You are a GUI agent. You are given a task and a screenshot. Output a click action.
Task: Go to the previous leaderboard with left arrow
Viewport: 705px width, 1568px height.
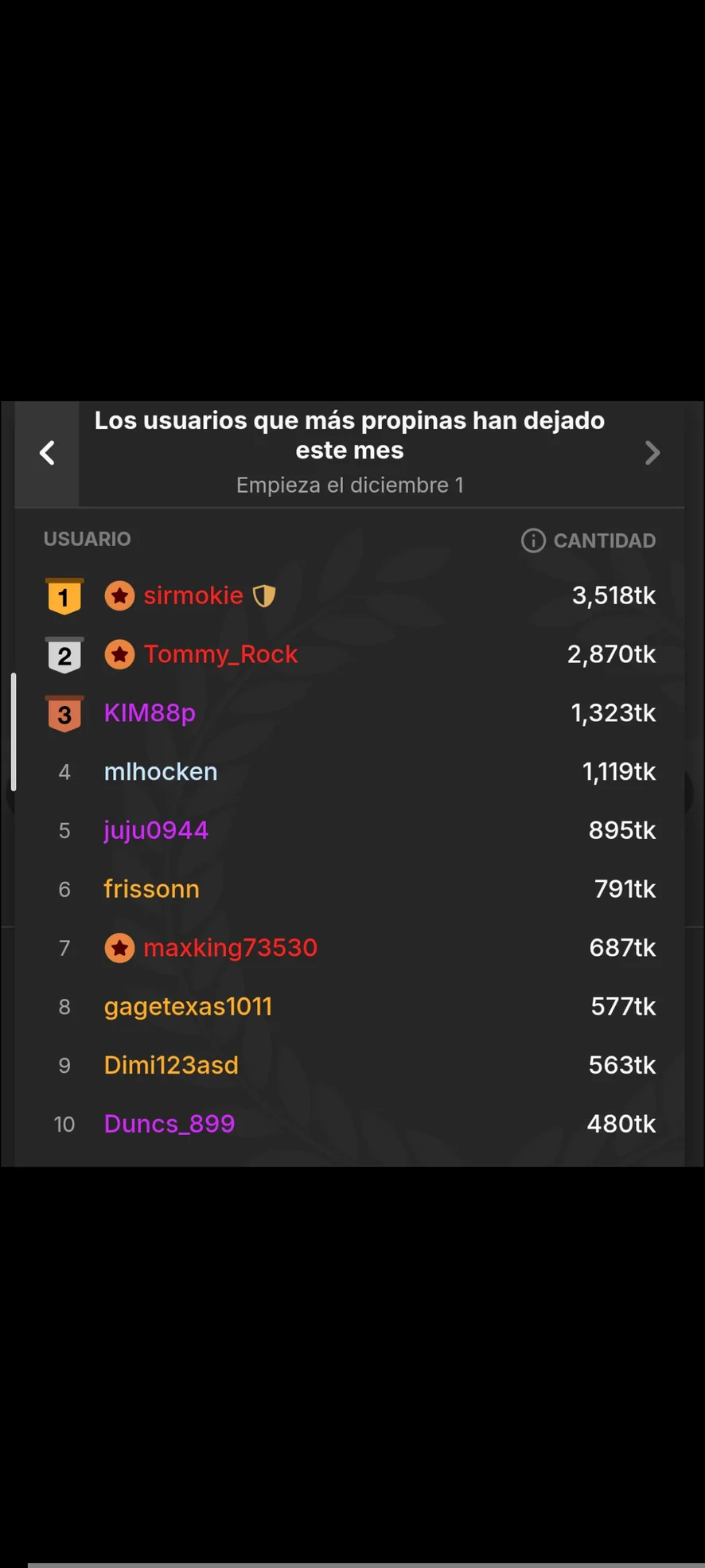click(47, 454)
